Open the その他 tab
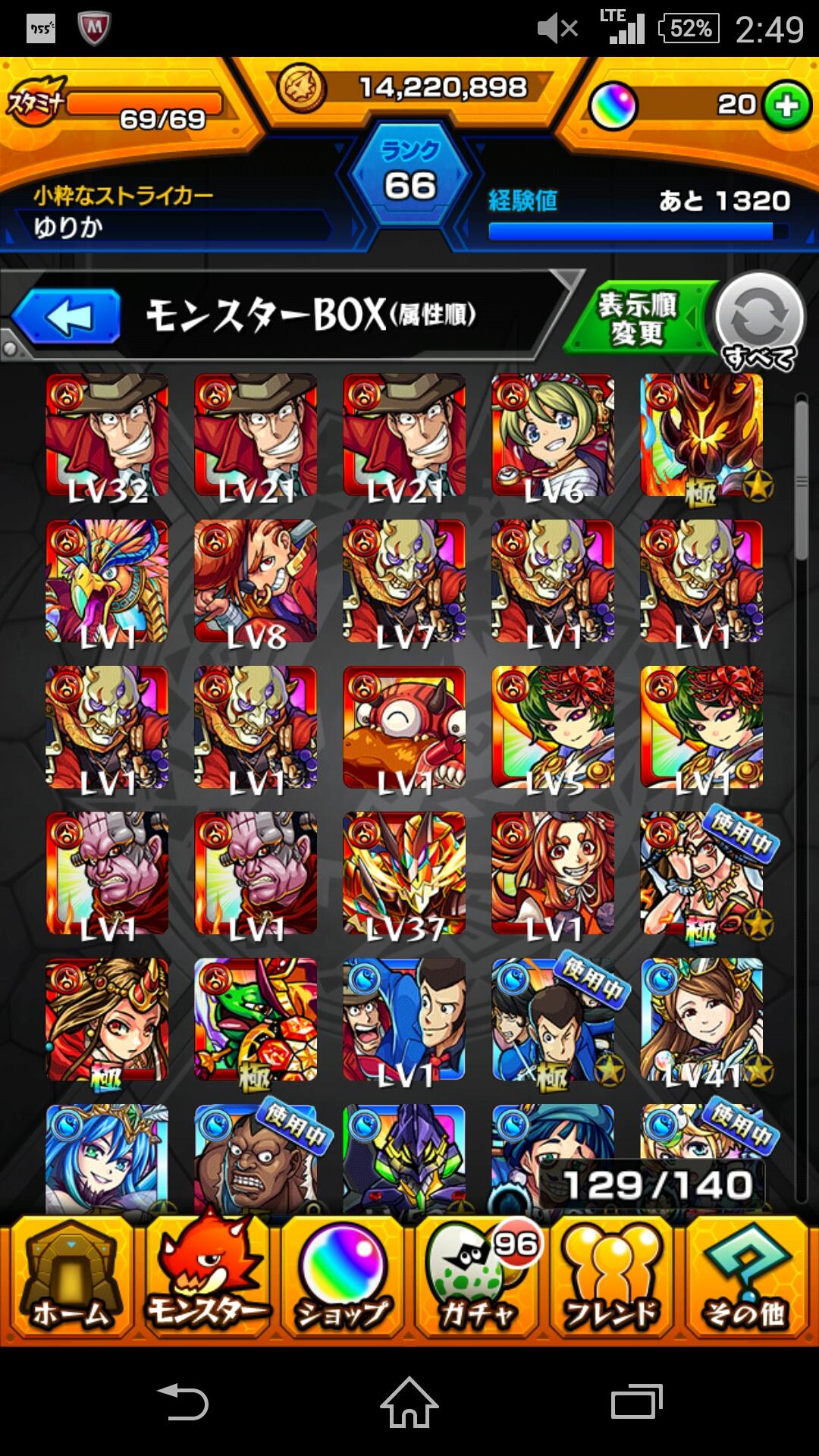Viewport: 819px width, 1456px height. click(x=746, y=1279)
